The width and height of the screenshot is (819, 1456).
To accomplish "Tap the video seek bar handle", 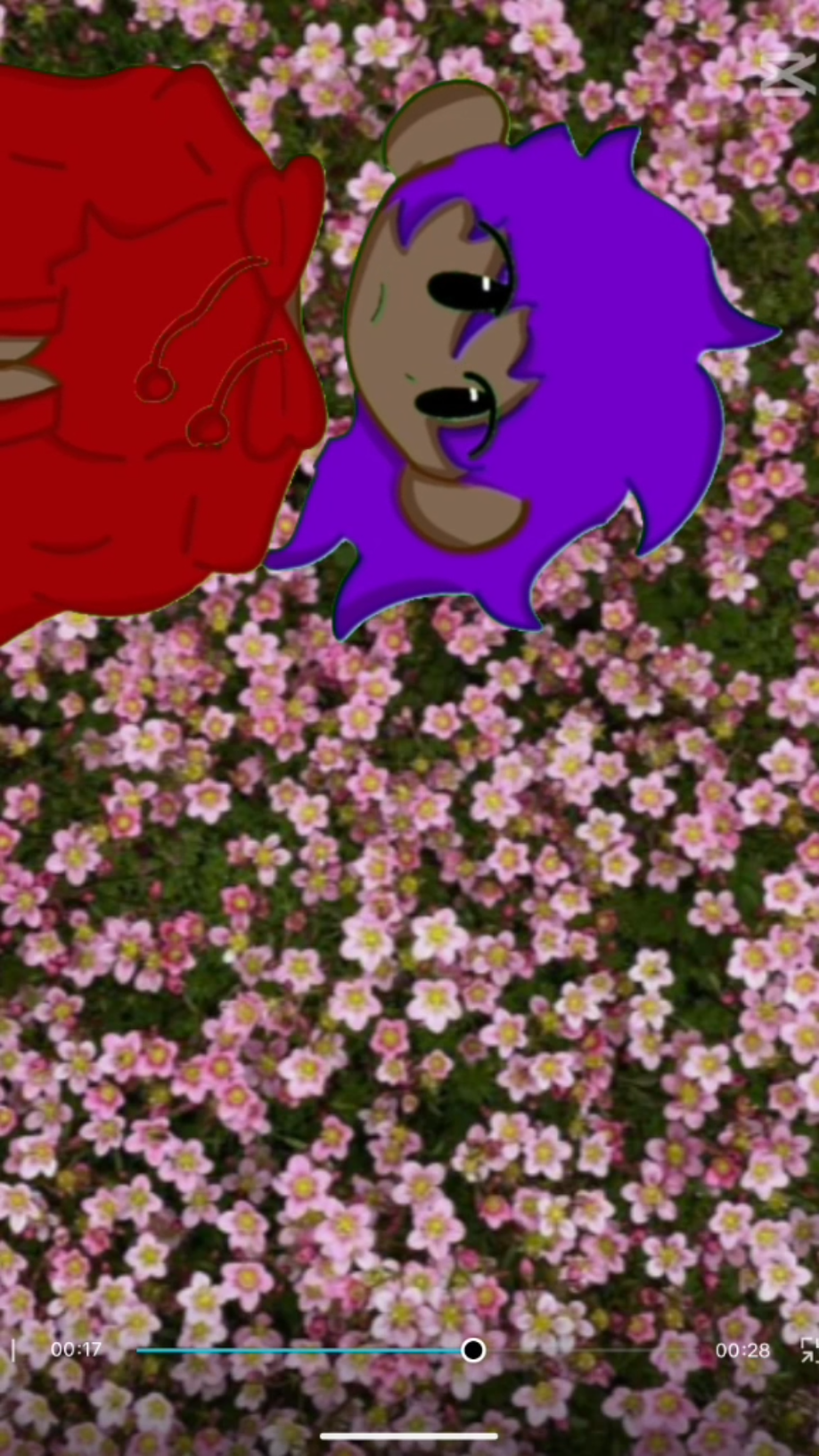I will tap(473, 1350).
